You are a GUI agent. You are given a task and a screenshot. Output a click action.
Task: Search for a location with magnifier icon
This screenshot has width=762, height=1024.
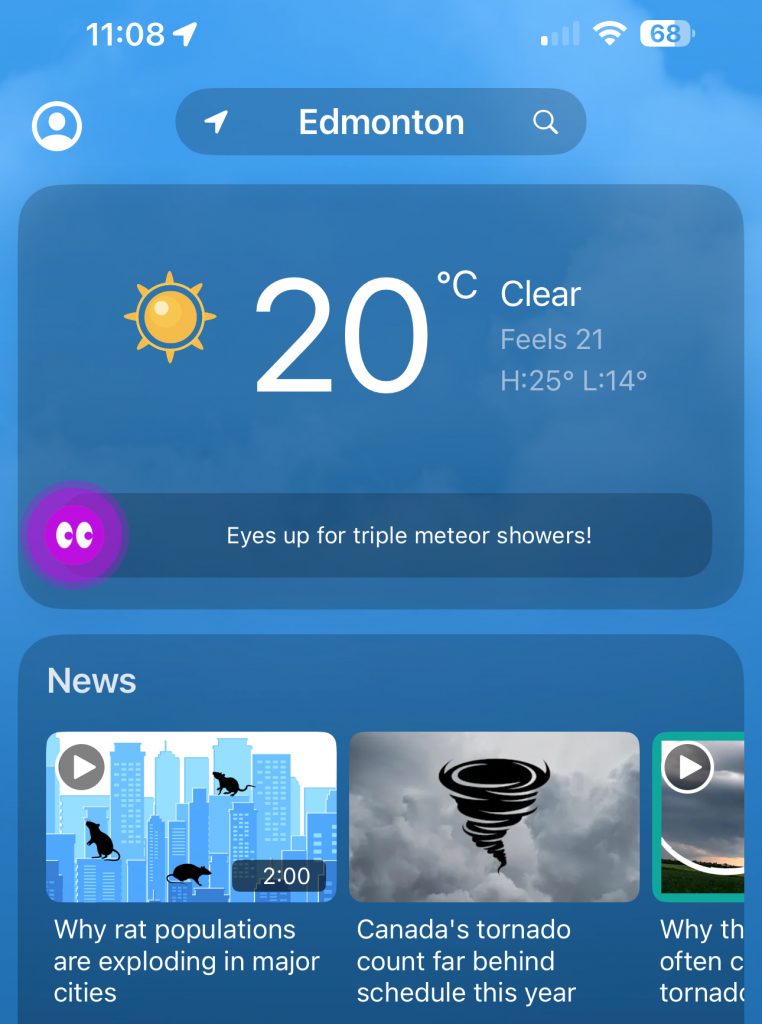click(x=545, y=122)
